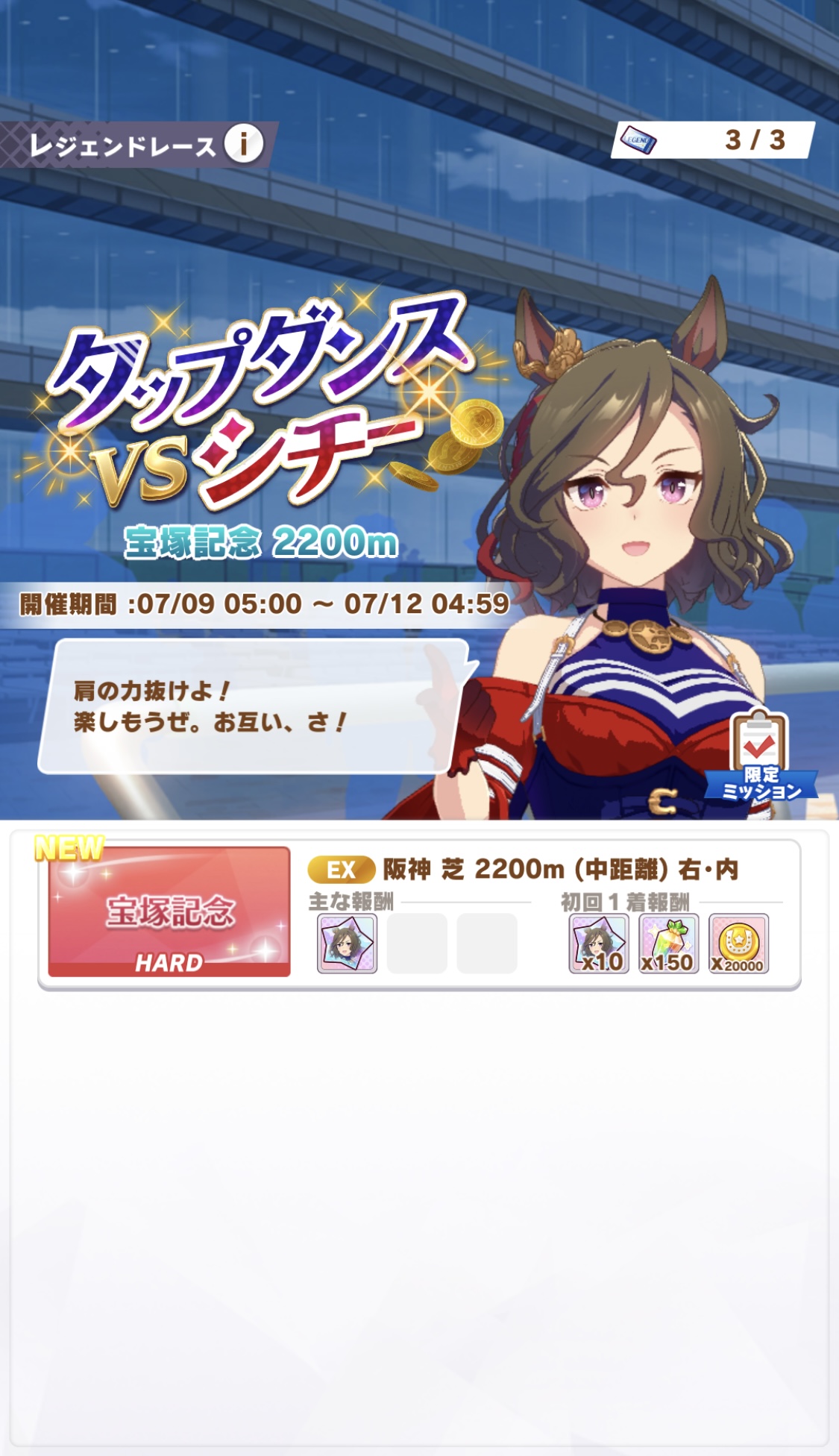
Task: View the x150 first-place reward item
Action: (669, 944)
